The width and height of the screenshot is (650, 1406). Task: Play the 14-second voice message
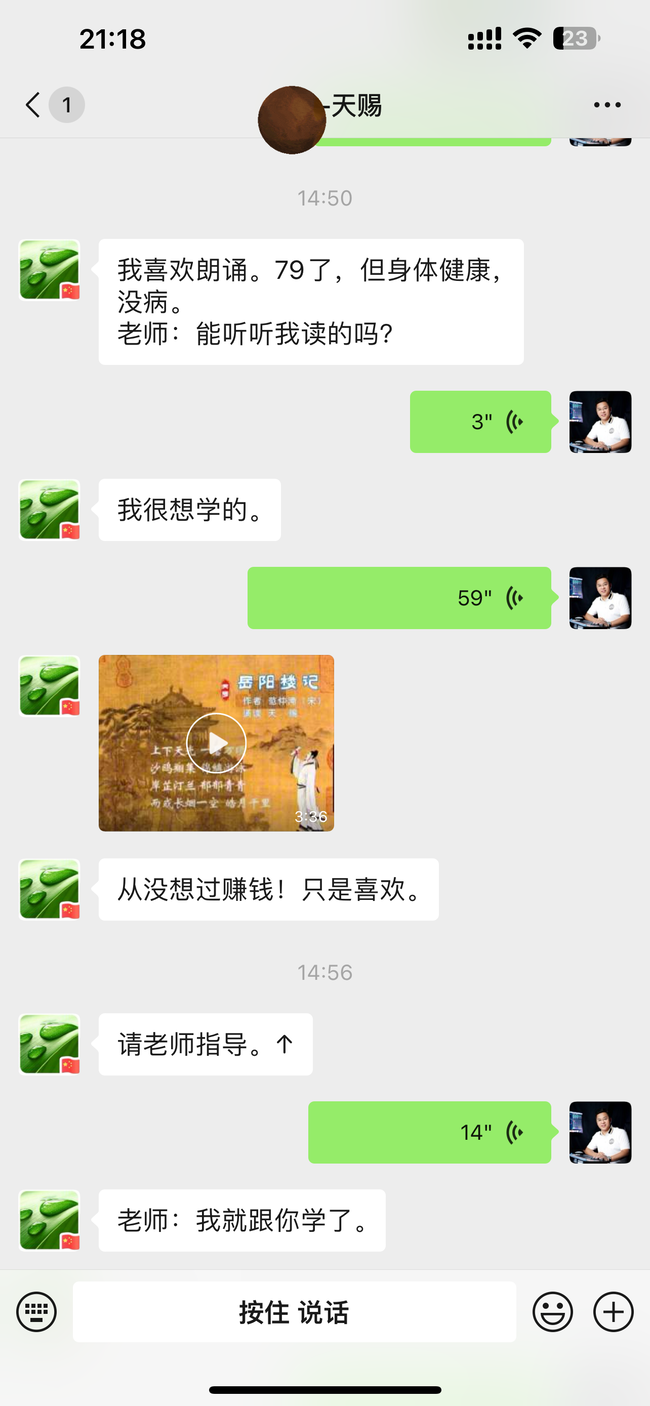point(429,1132)
